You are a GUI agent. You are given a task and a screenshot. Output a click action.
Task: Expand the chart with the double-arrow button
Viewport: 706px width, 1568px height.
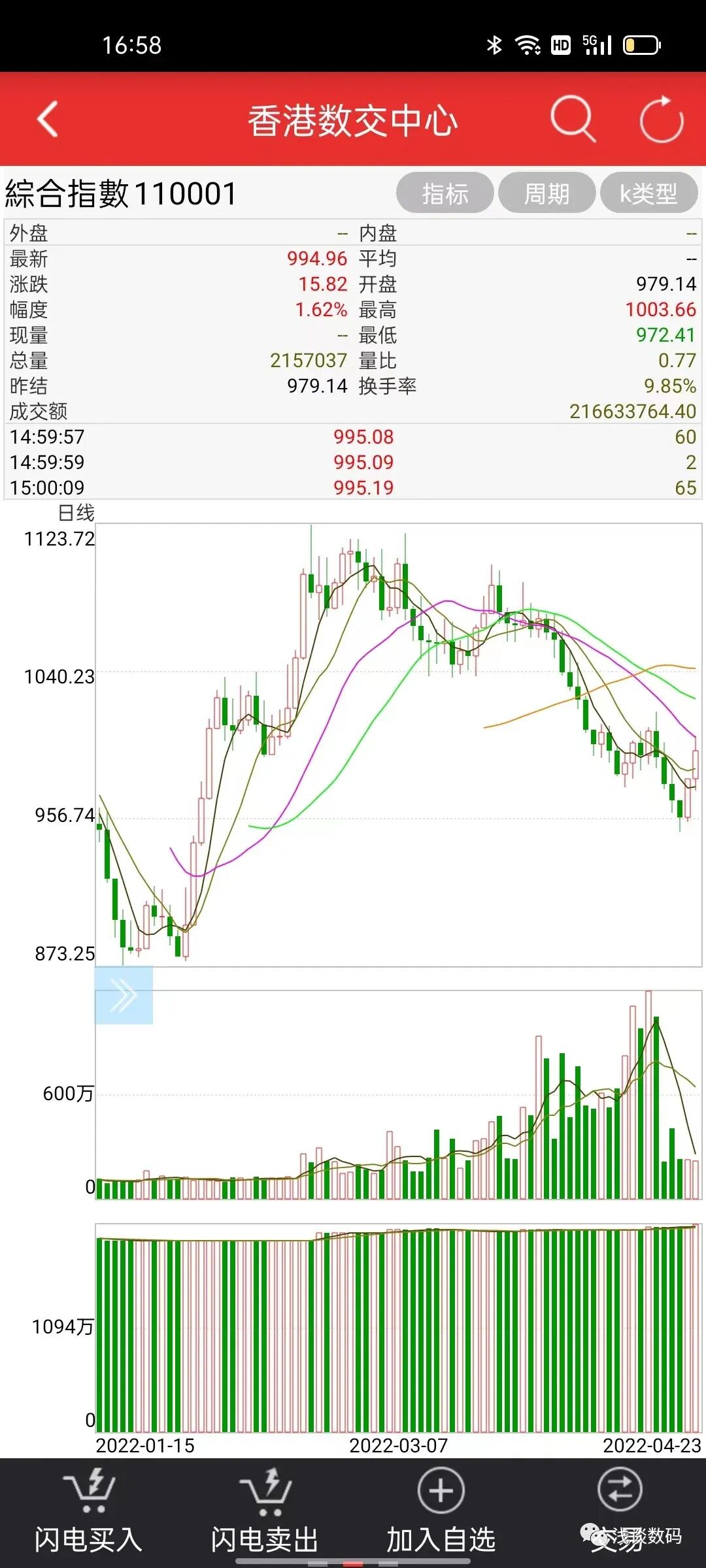pos(124,995)
